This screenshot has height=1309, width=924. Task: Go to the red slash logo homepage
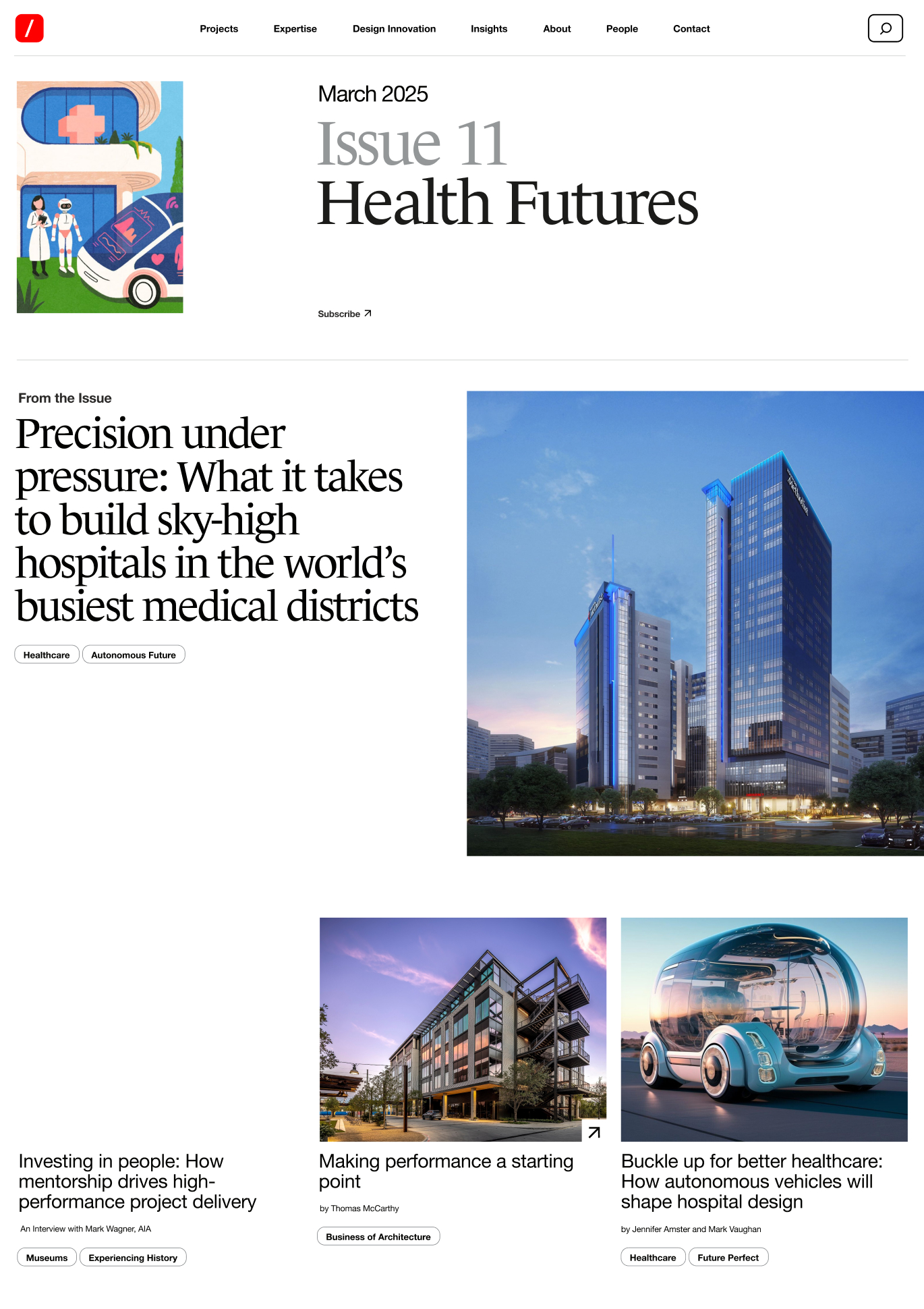click(30, 28)
